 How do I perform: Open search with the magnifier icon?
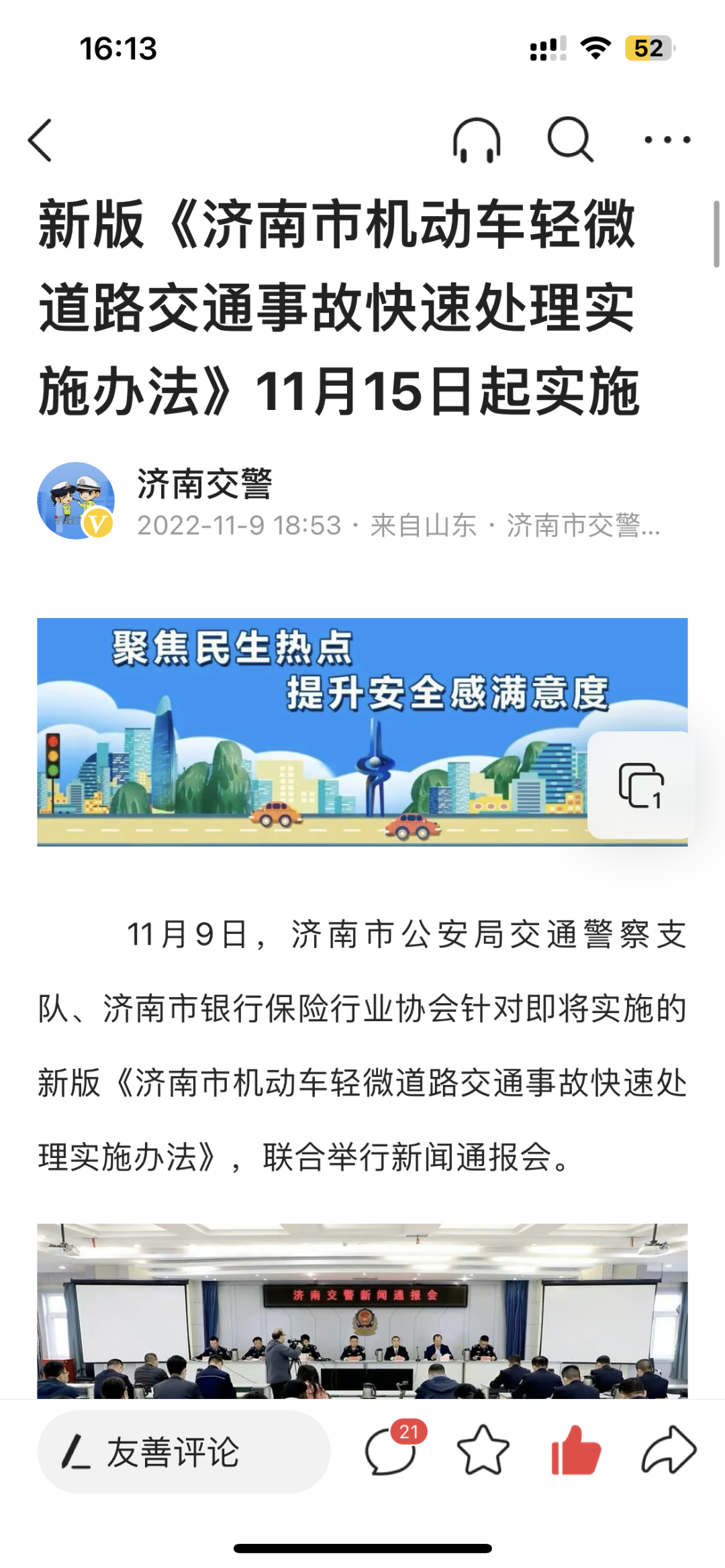[x=570, y=140]
